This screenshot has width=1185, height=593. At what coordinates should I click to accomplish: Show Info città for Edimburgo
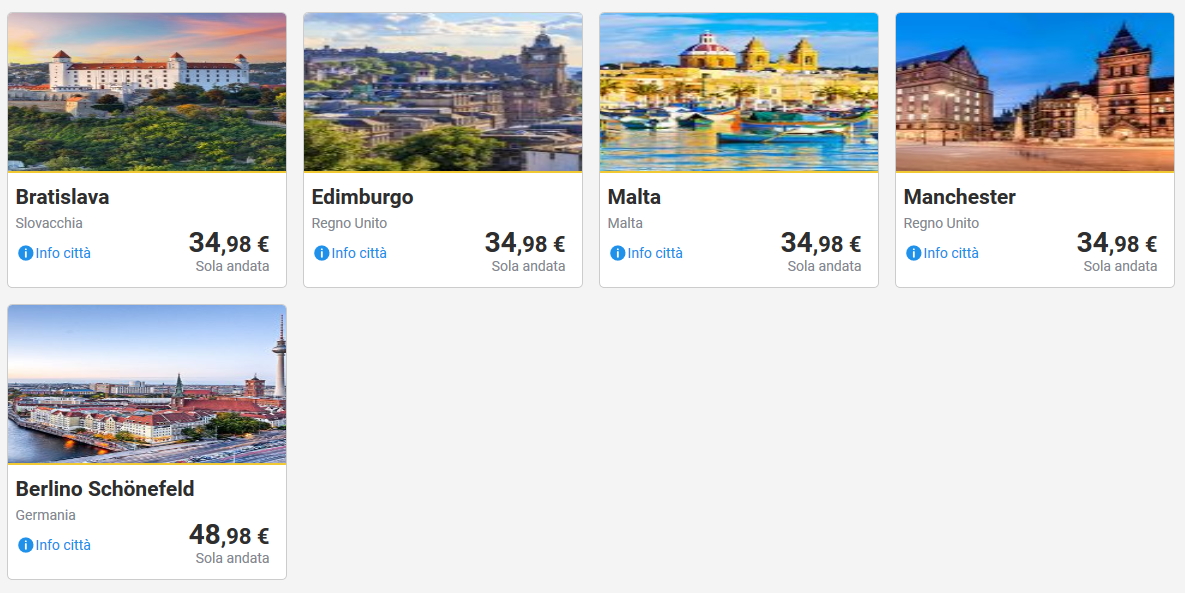(351, 253)
